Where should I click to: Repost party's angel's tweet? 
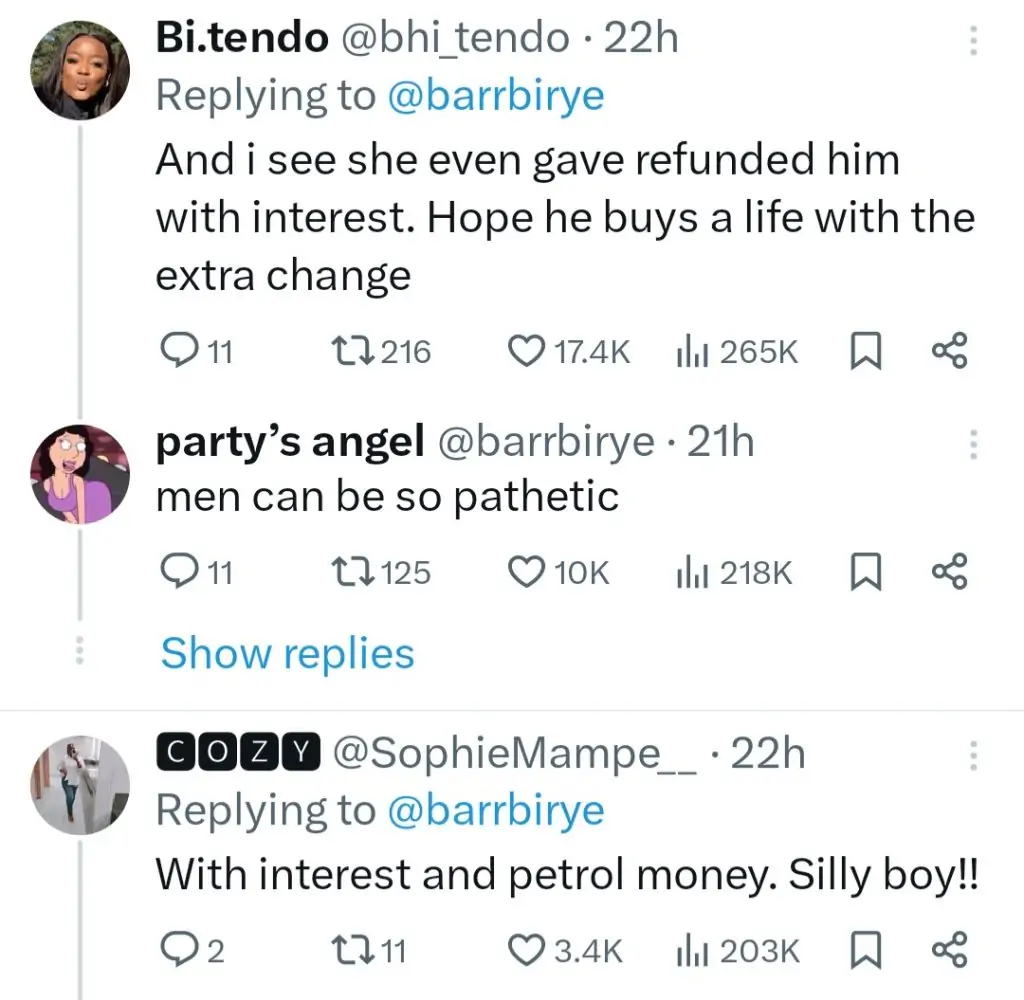pyautogui.click(x=349, y=572)
